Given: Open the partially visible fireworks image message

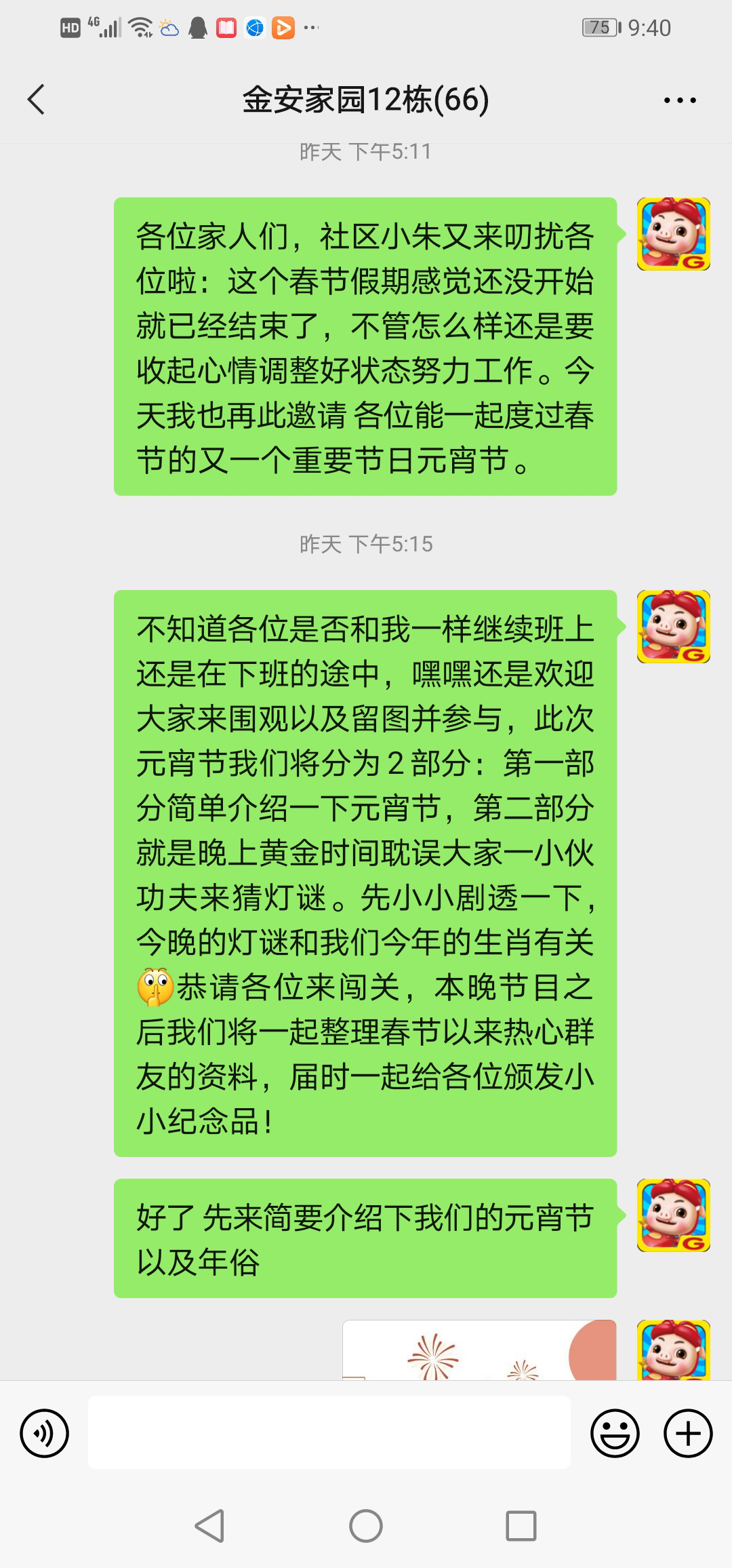Looking at the screenshot, I should coord(479,1351).
